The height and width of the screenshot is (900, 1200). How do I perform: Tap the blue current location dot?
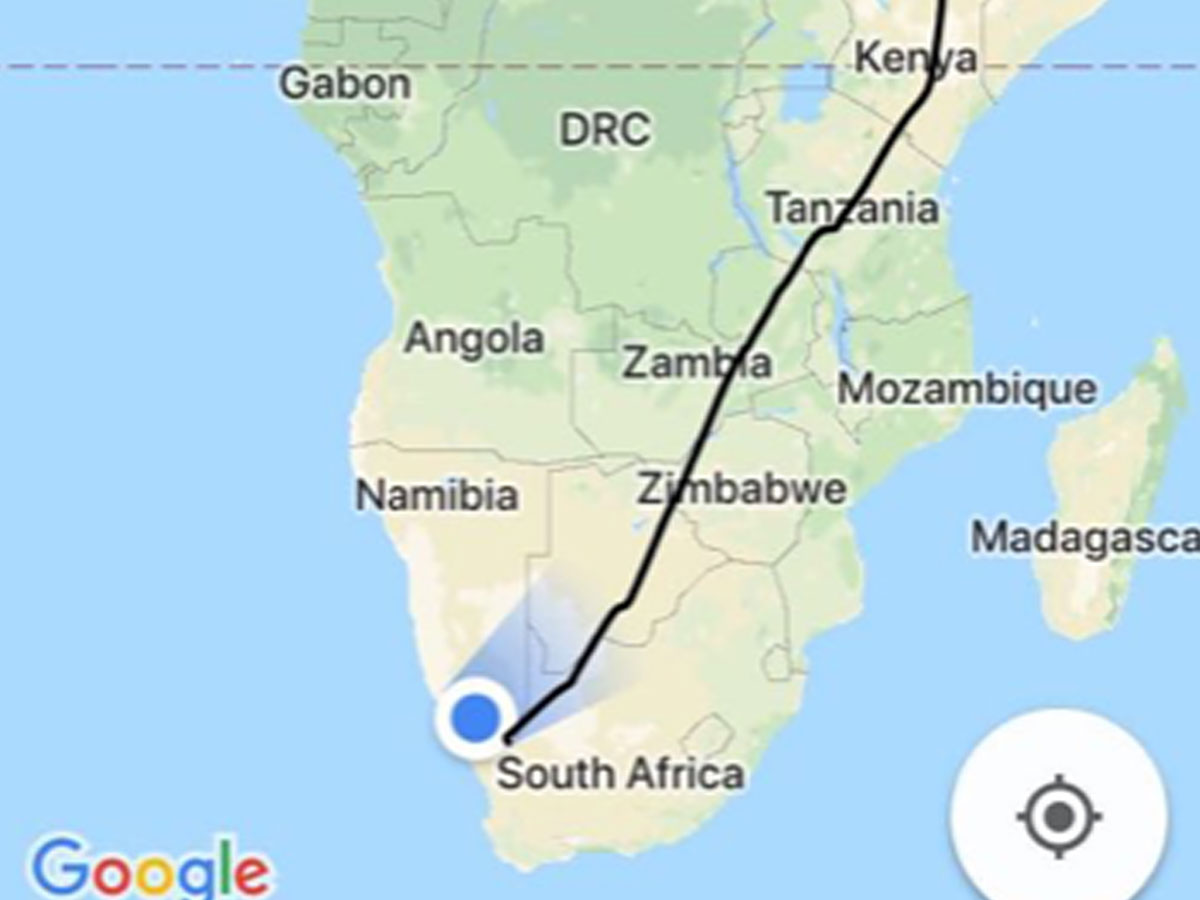pos(476,718)
